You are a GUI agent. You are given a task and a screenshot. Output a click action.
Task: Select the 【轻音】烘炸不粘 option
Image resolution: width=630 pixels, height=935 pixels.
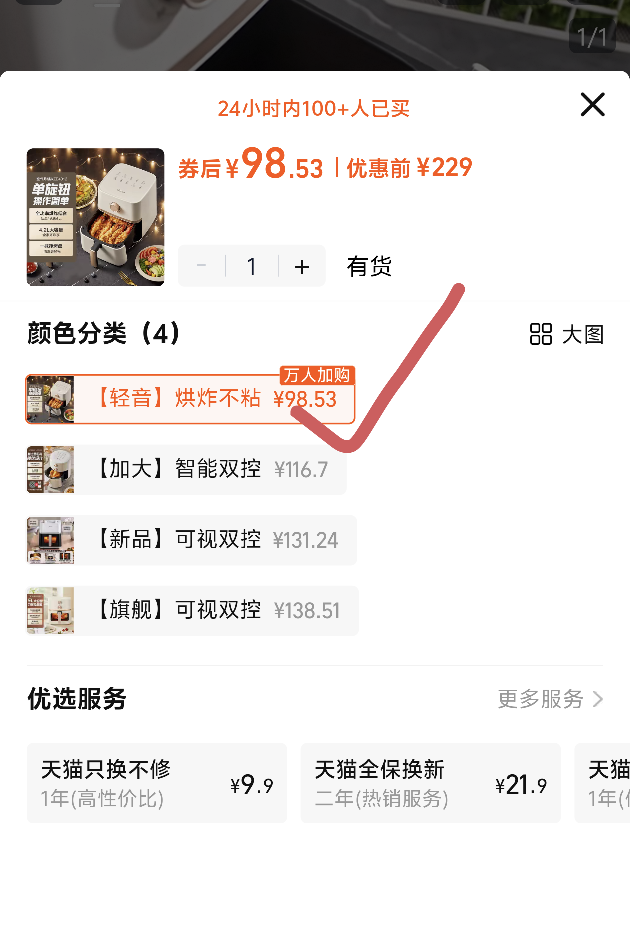[x=190, y=399]
